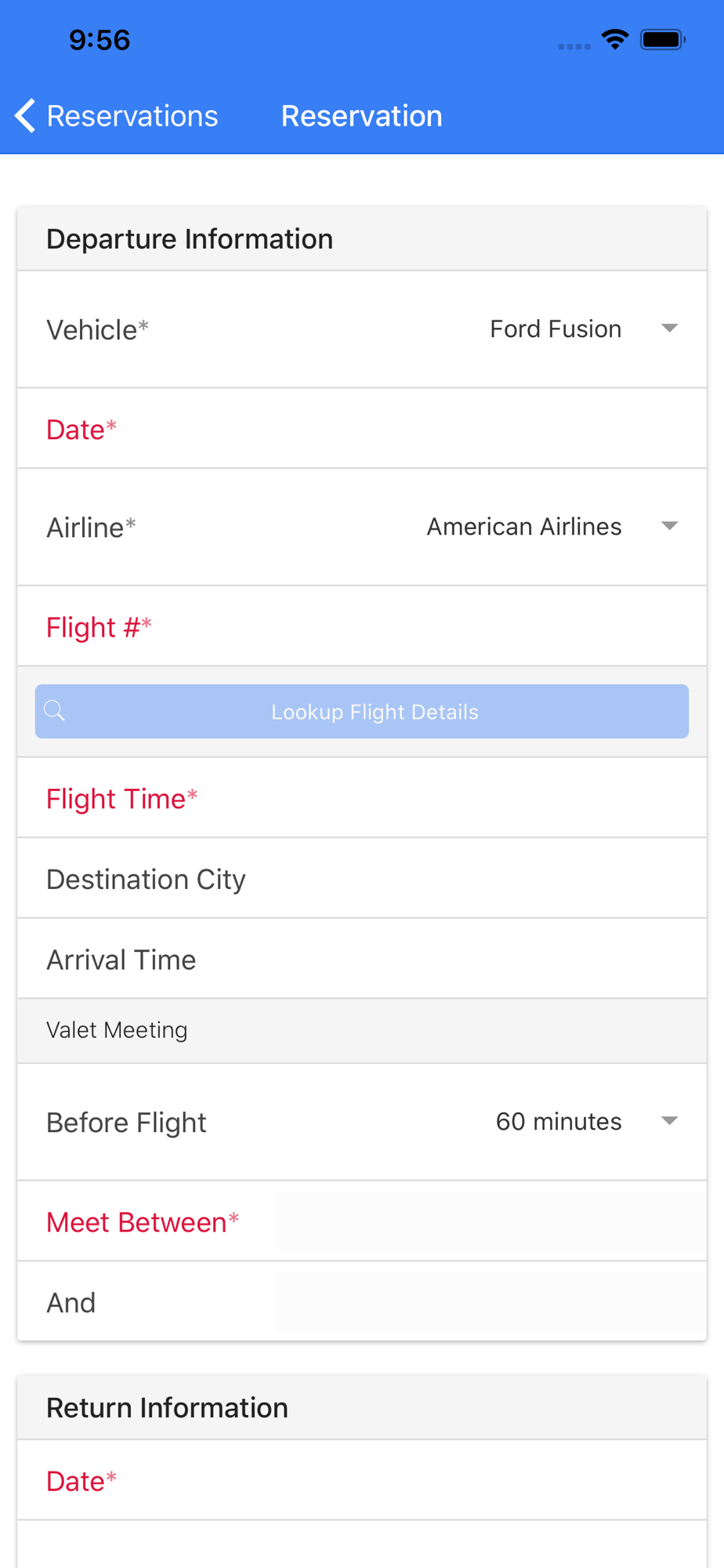Image resolution: width=724 pixels, height=1568 pixels.
Task: Tap Lookup Flight Details button
Action: [362, 711]
